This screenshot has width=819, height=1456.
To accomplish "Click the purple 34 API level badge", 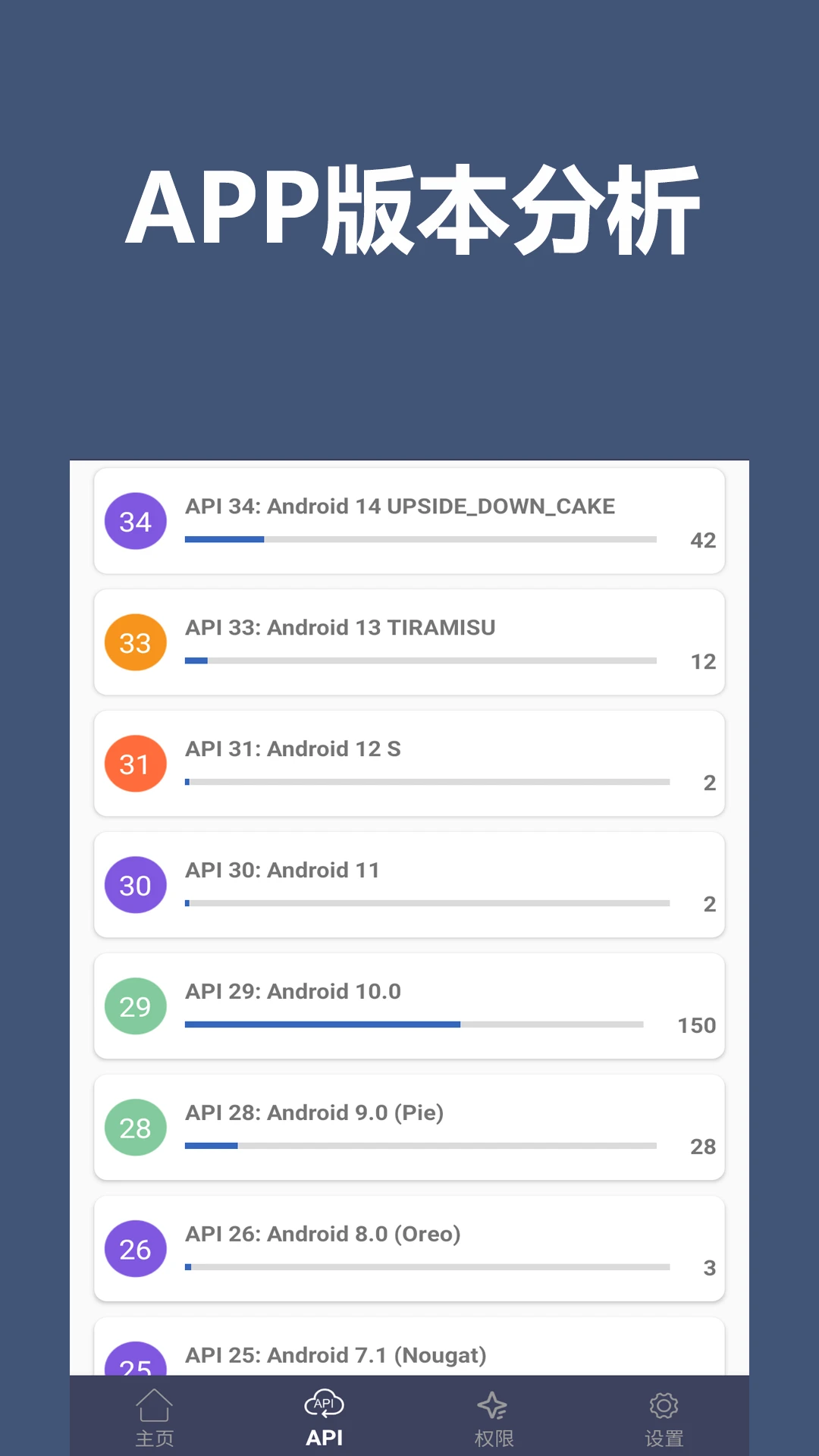I will coord(135,521).
